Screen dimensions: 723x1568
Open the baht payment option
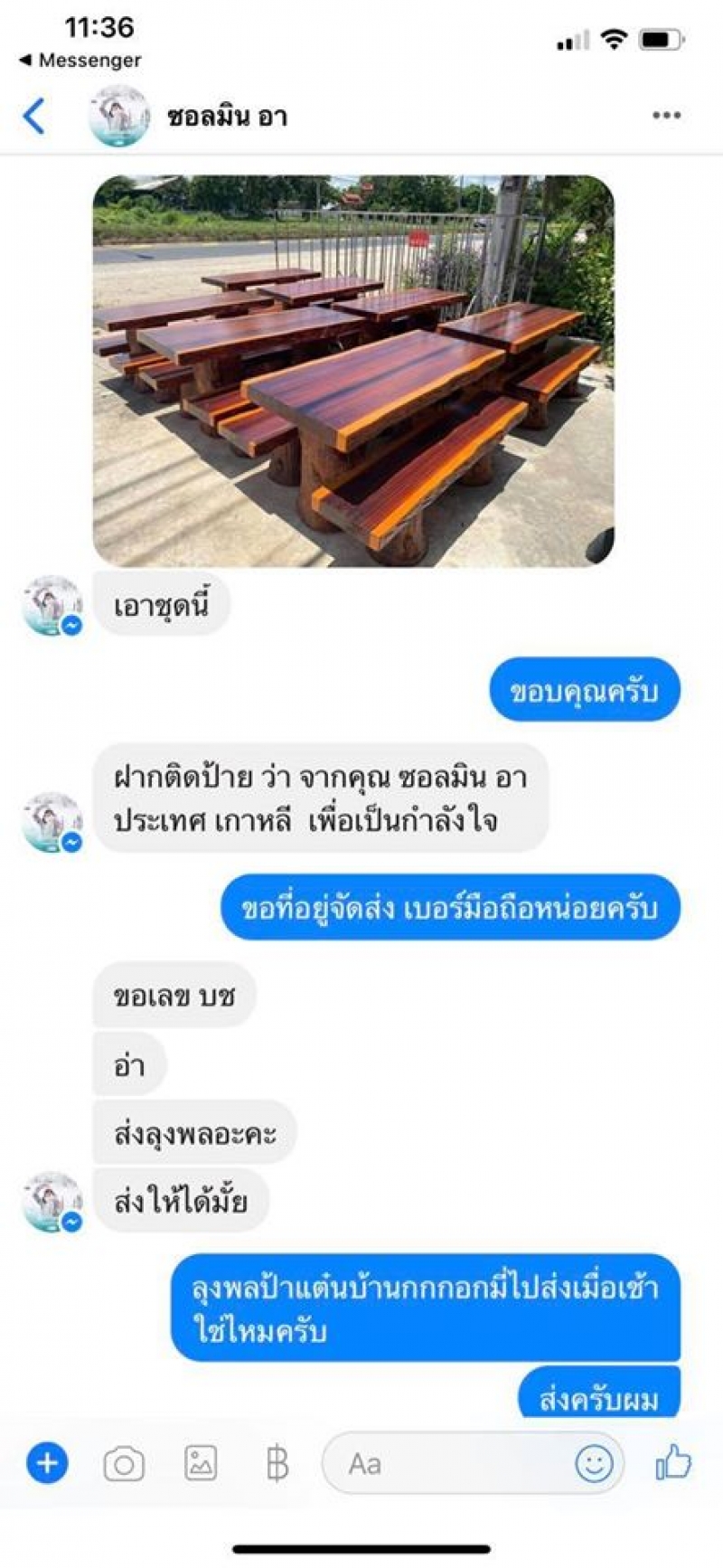pos(277,1463)
